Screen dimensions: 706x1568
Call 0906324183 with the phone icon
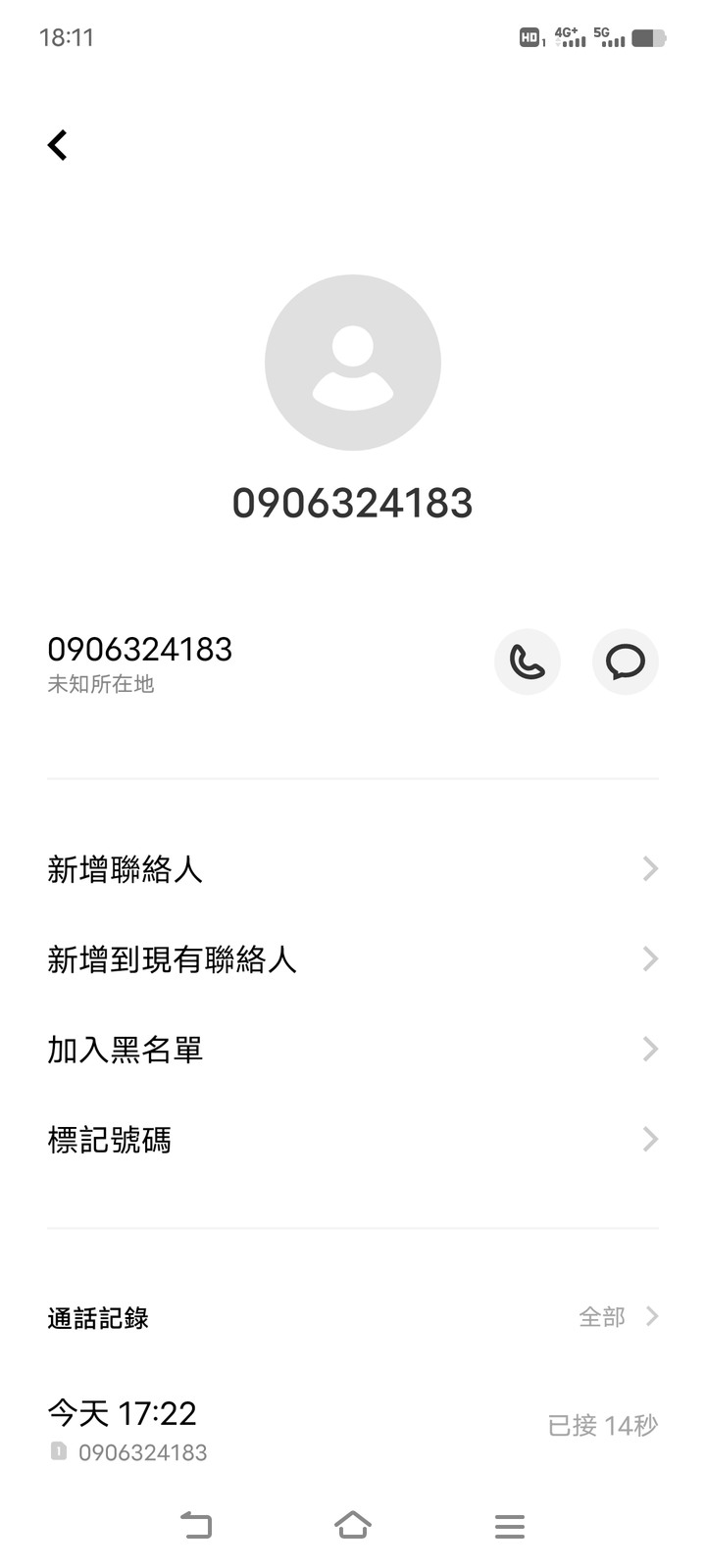[x=528, y=662]
